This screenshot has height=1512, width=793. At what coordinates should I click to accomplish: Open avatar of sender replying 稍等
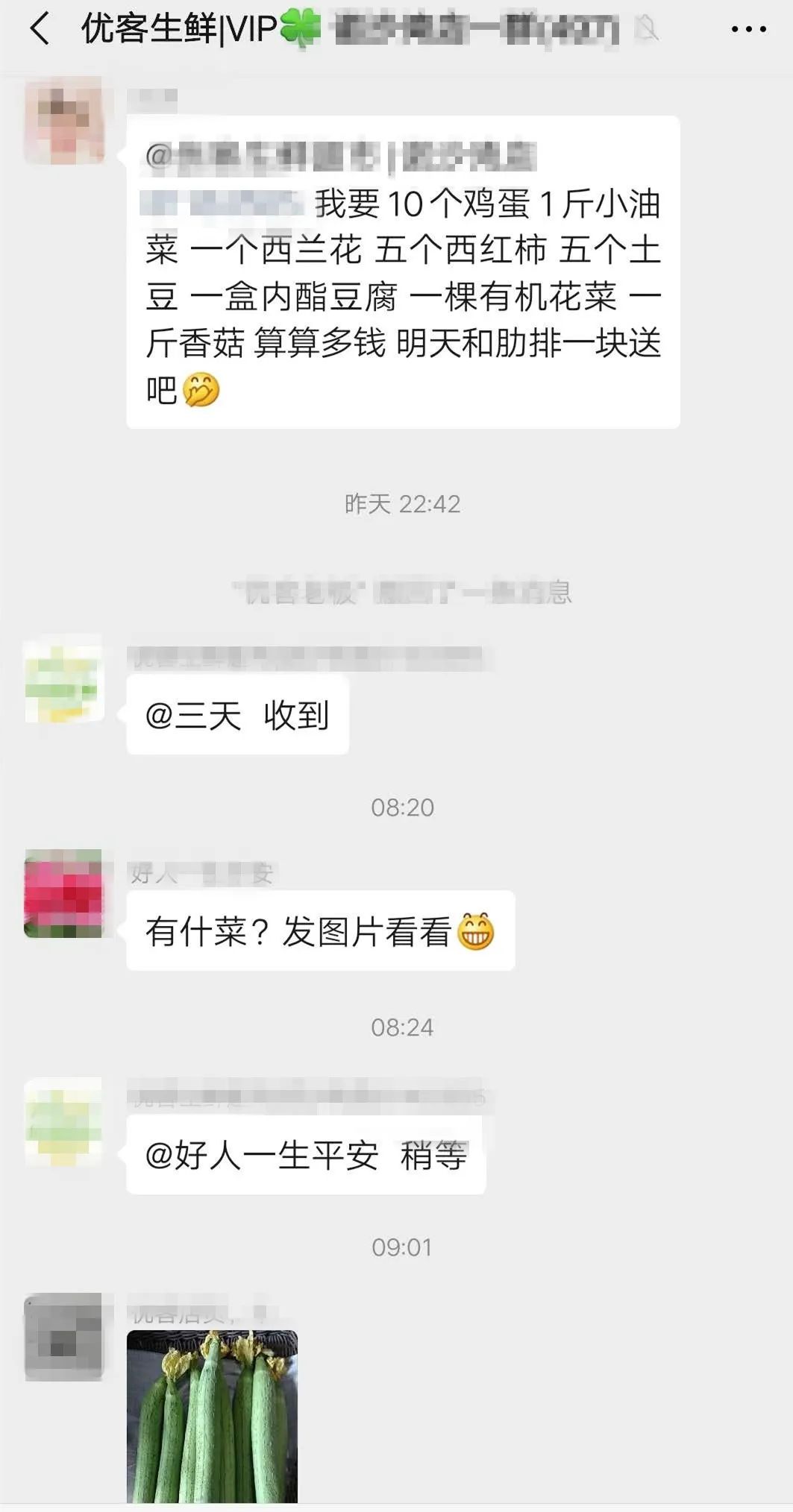(63, 1122)
